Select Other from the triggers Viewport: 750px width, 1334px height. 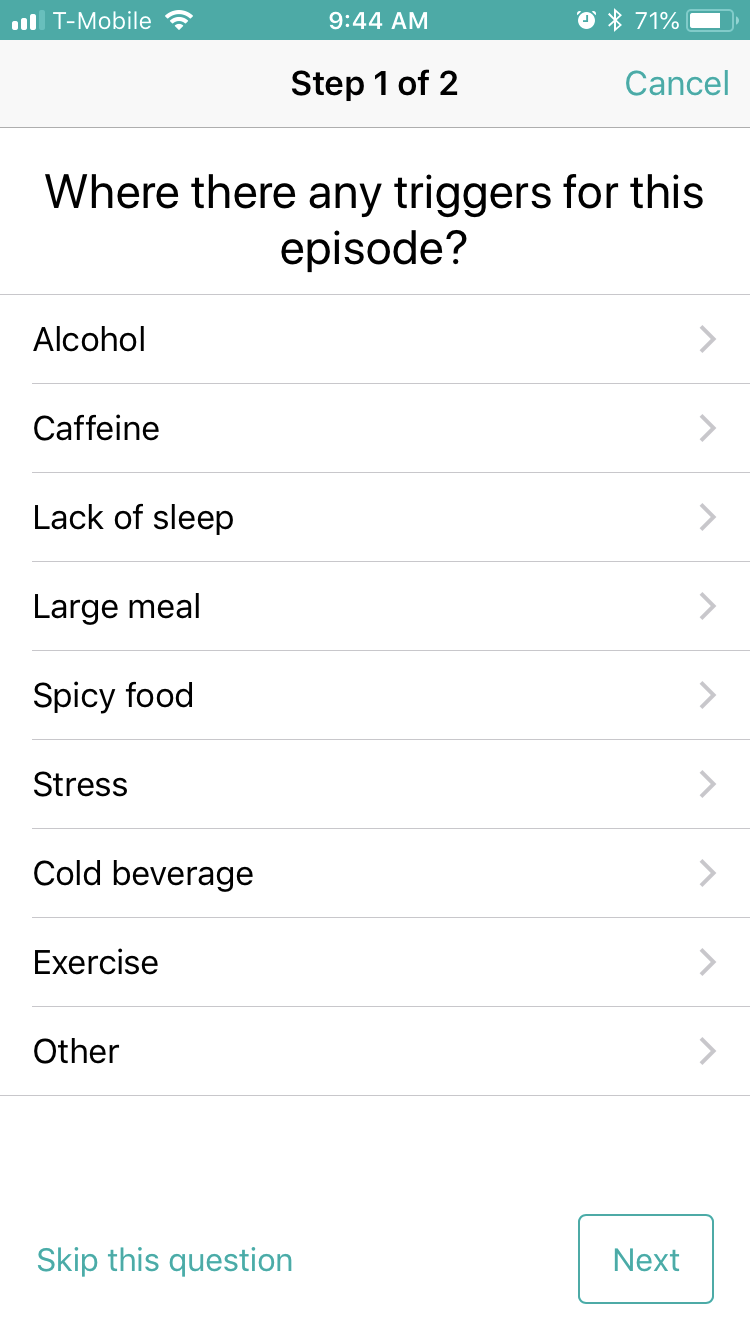coord(375,1052)
